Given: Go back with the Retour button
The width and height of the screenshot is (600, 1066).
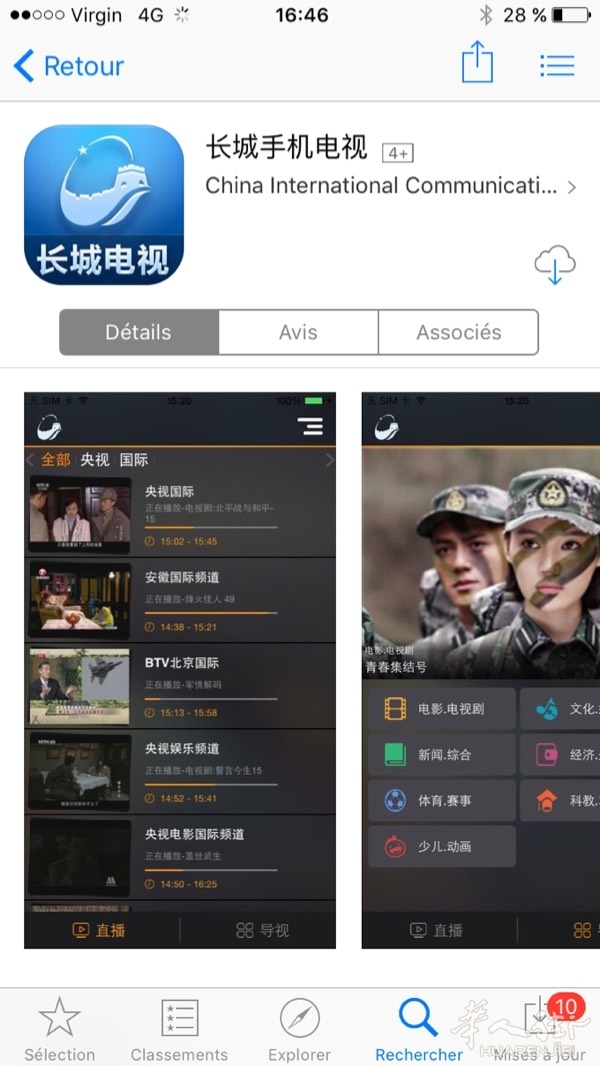Looking at the screenshot, I should (68, 66).
